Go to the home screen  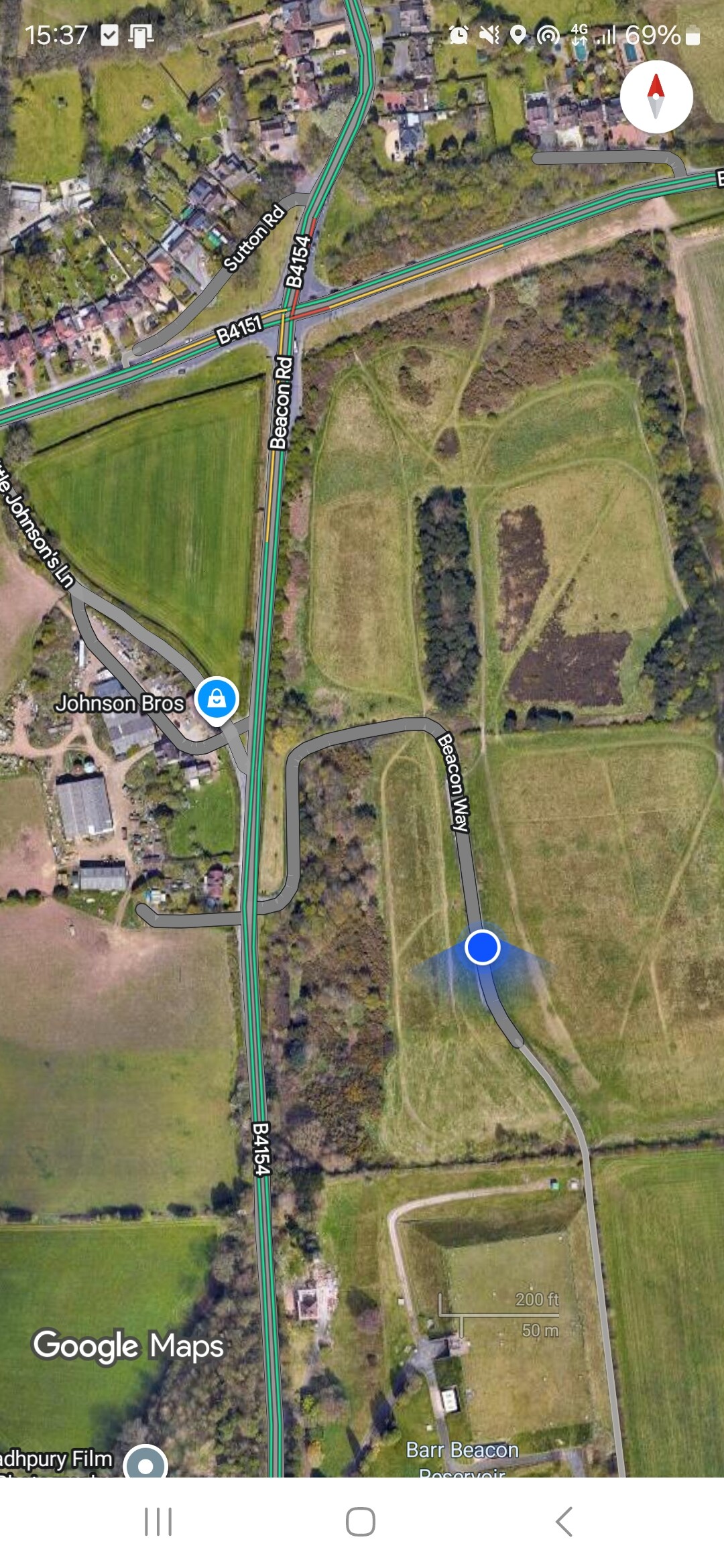click(361, 1522)
